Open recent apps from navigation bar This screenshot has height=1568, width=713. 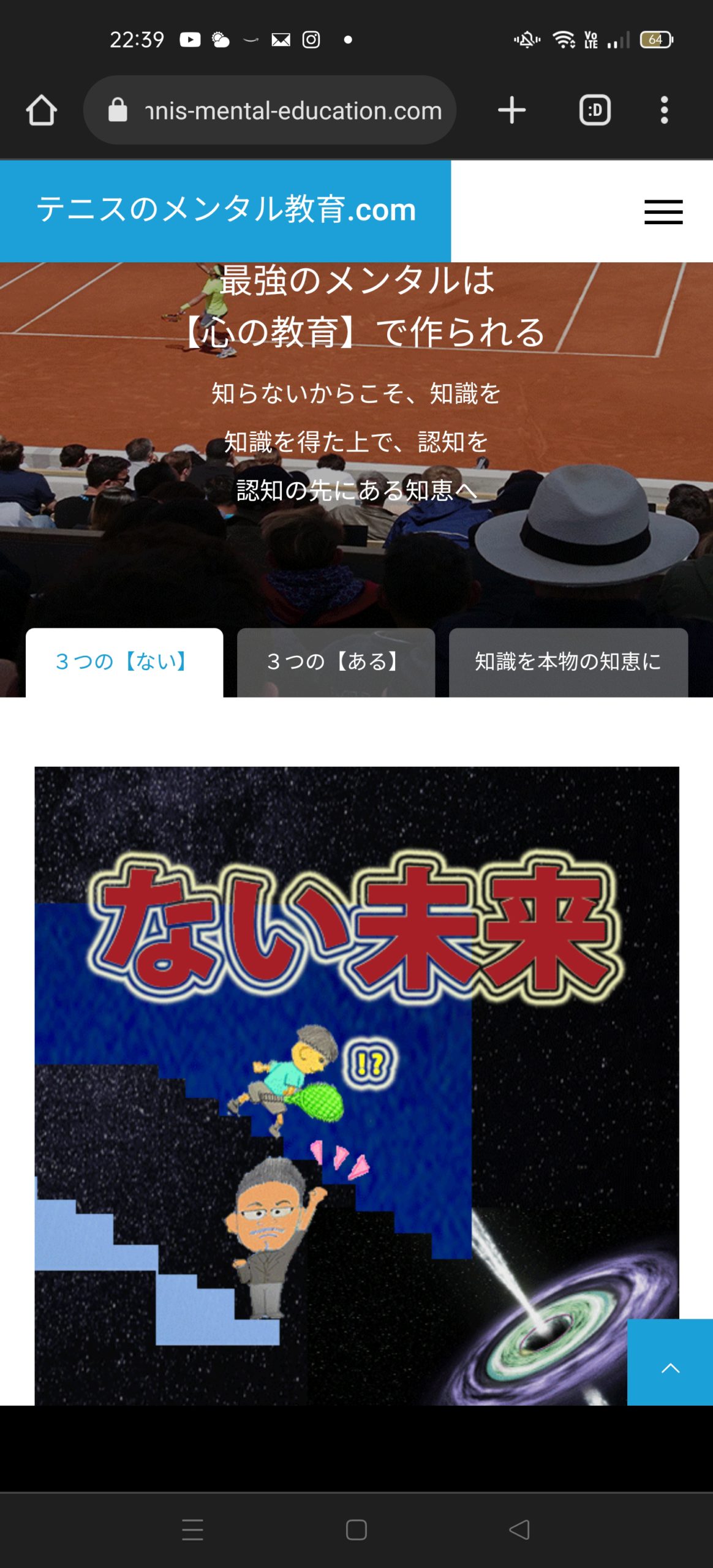[x=192, y=1529]
